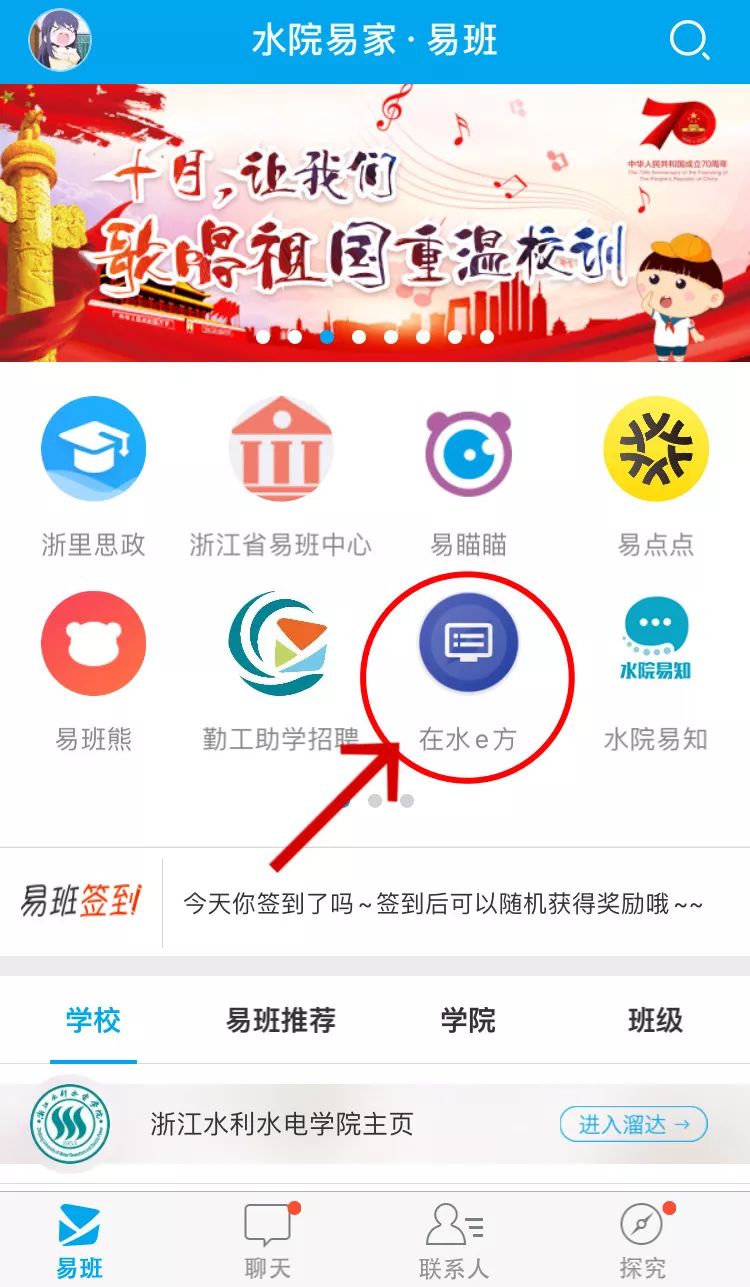Open the search icon
The image size is (750, 1287).
[688, 41]
